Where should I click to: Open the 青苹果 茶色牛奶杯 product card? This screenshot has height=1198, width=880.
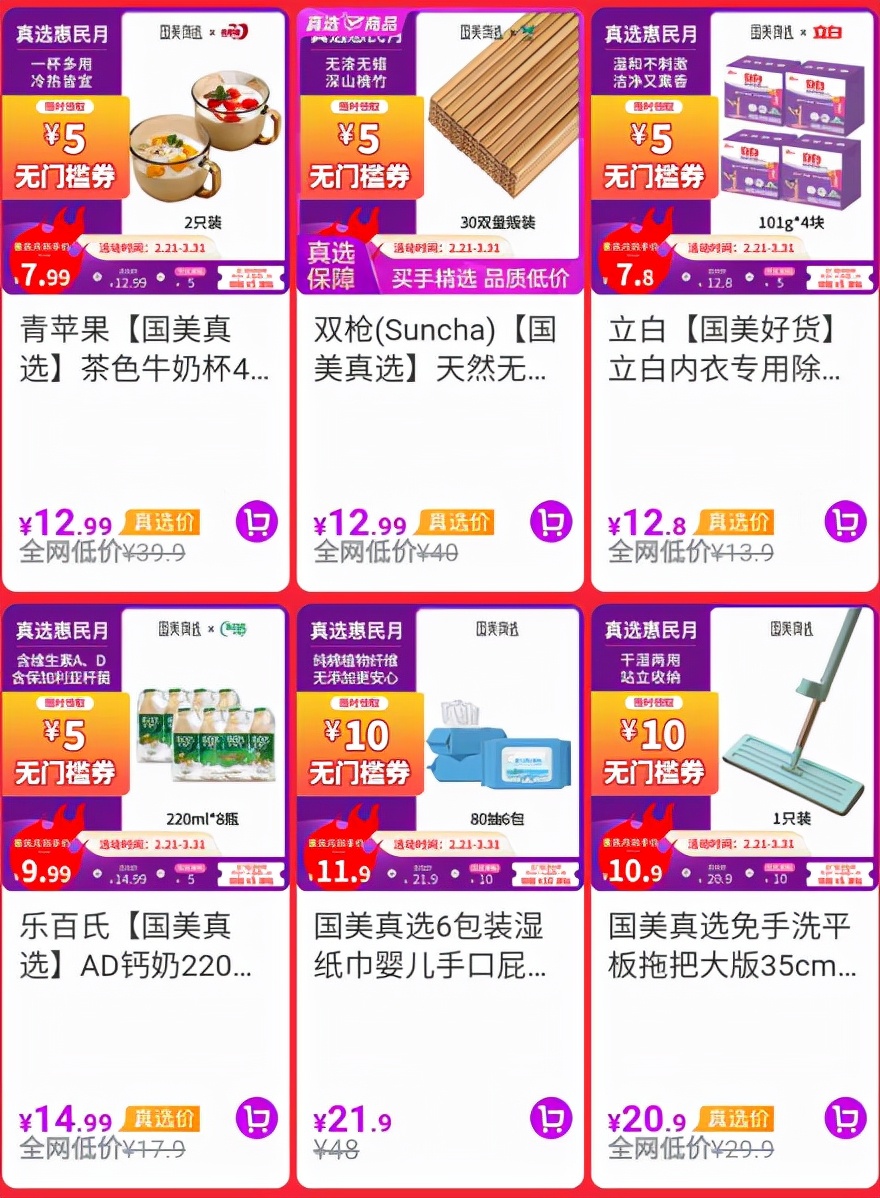145,350
